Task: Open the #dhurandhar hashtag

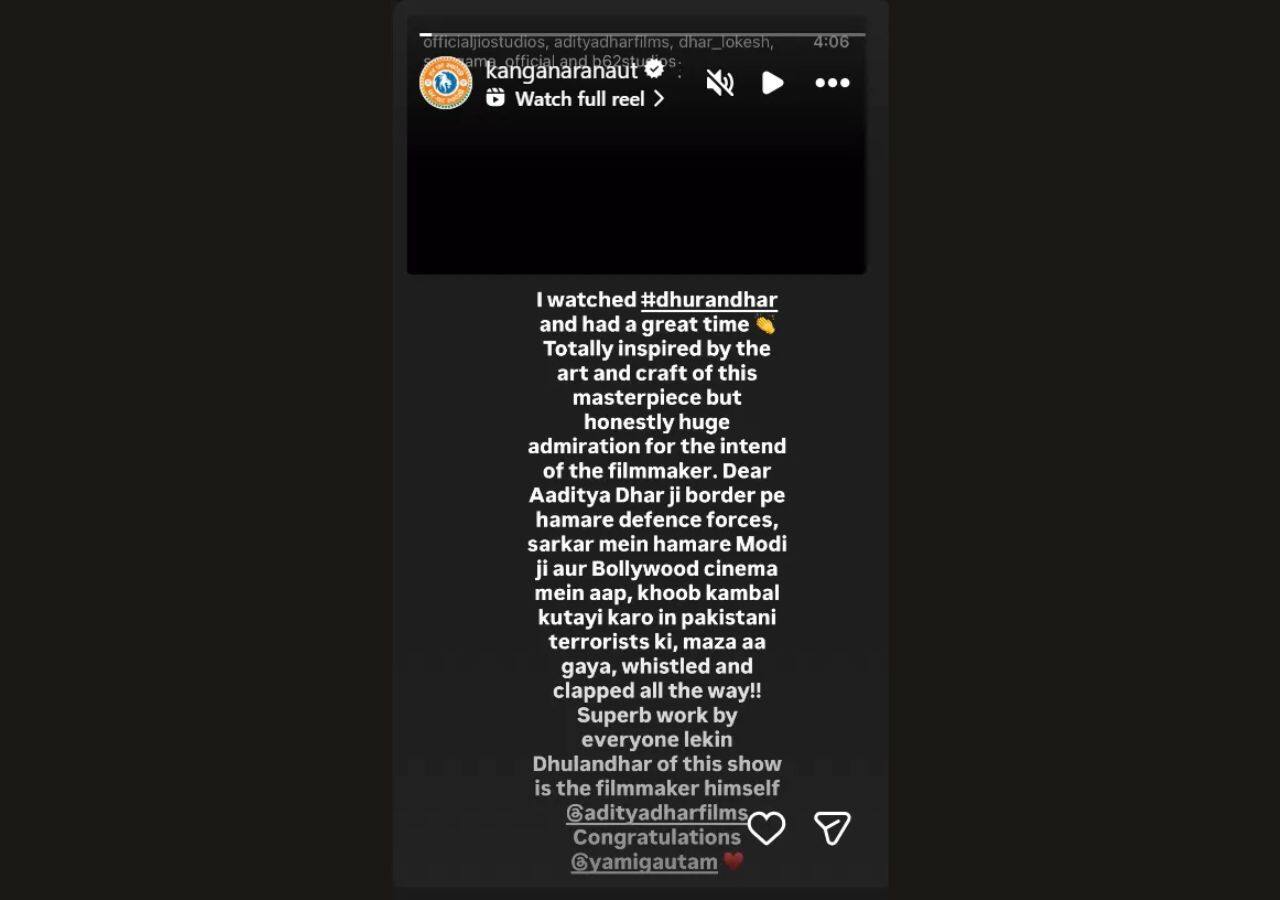Action: click(709, 300)
